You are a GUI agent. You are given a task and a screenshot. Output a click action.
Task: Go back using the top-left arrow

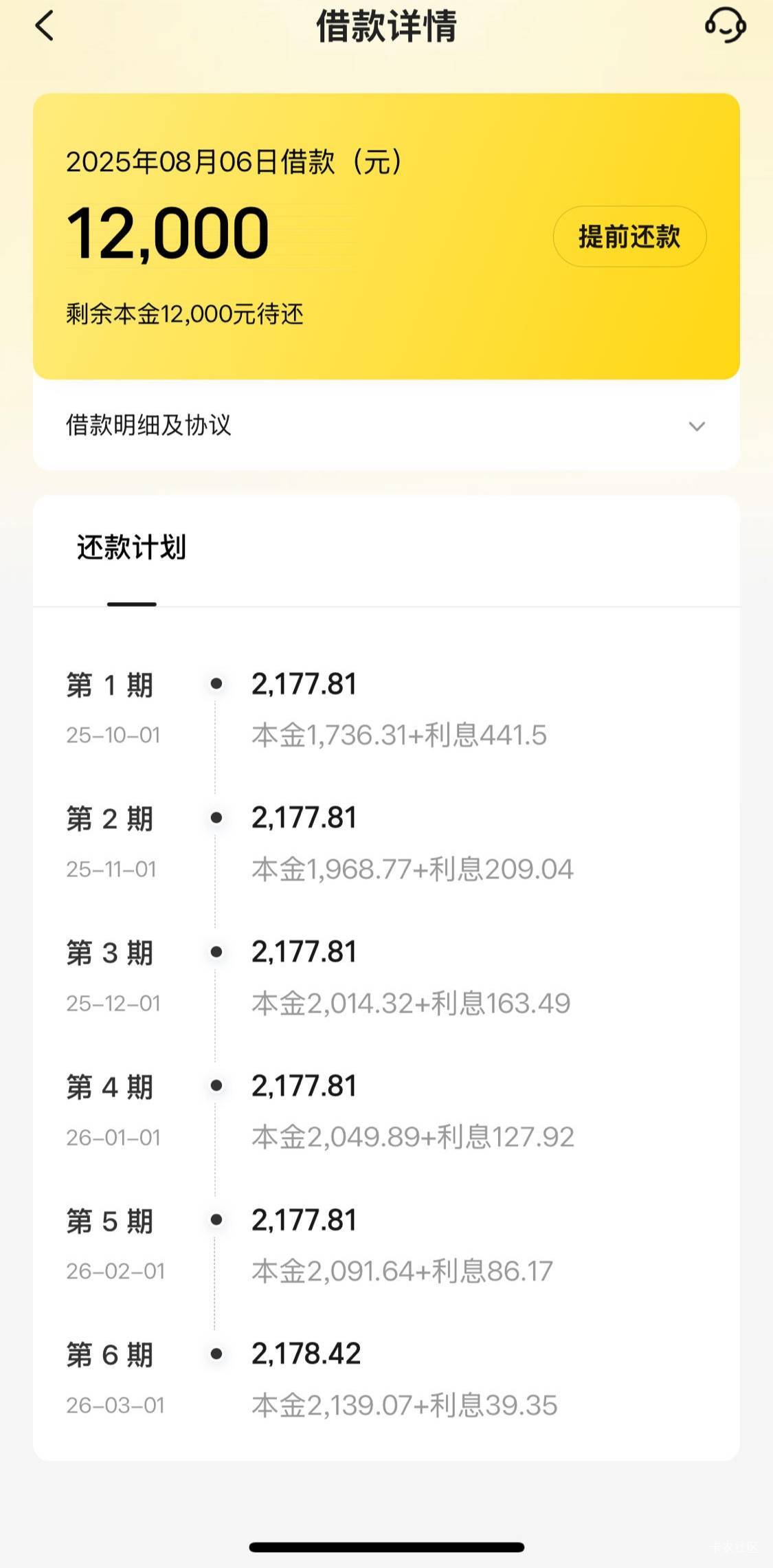[44, 26]
